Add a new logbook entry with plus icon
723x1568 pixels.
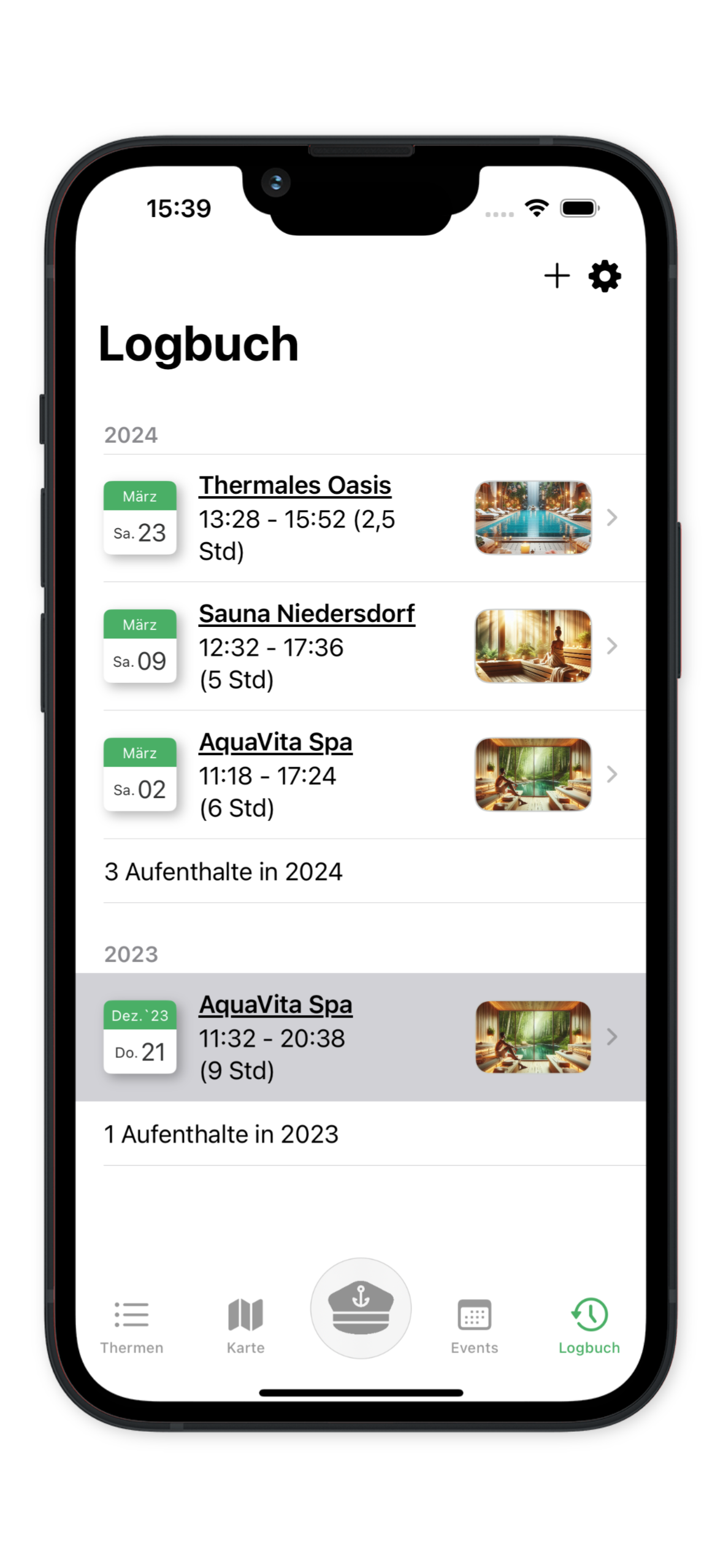[556, 275]
